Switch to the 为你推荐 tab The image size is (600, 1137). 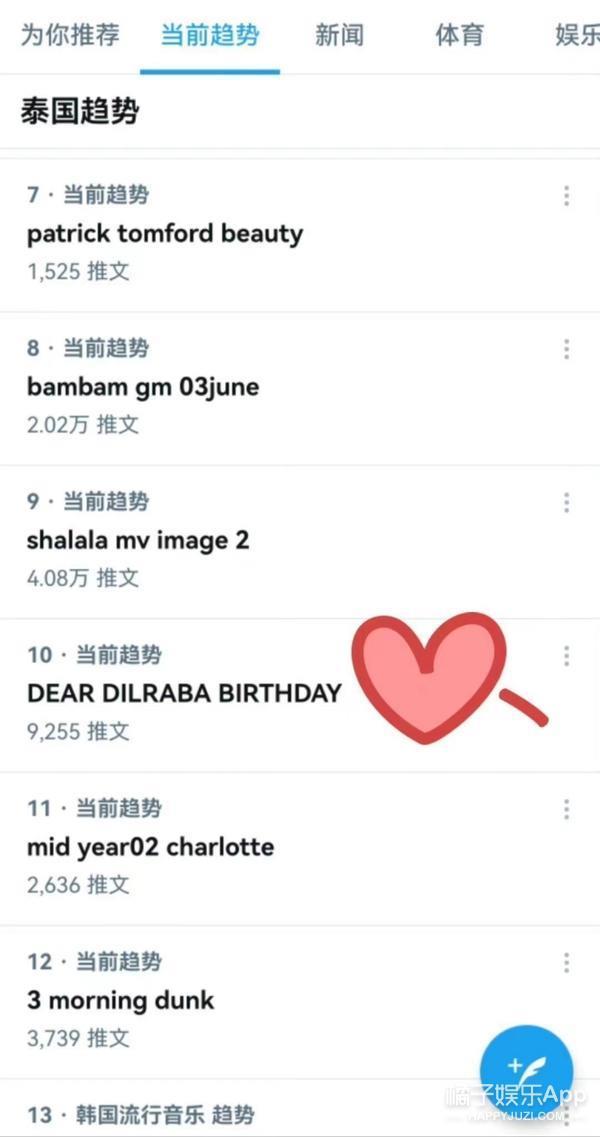tap(70, 36)
